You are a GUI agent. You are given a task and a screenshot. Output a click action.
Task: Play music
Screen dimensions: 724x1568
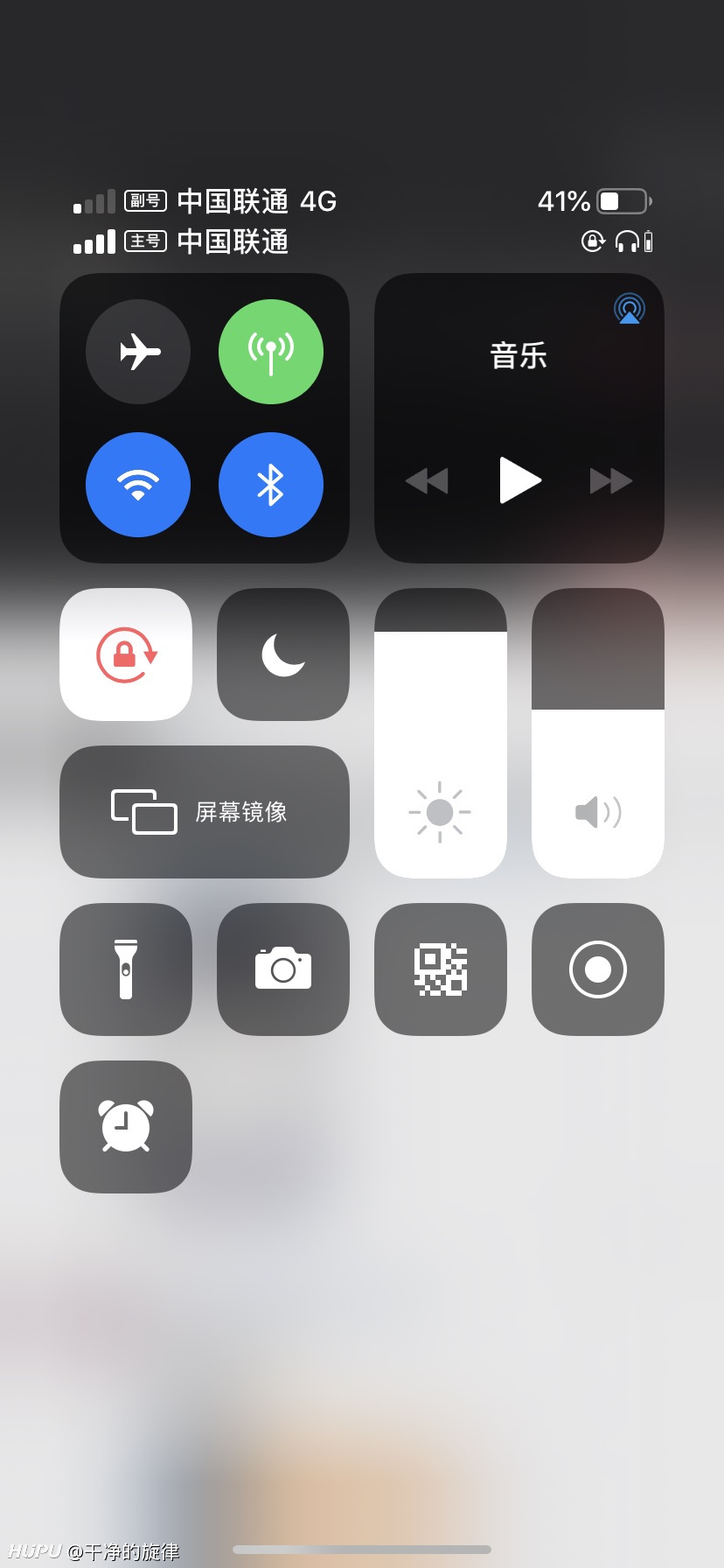coord(519,480)
